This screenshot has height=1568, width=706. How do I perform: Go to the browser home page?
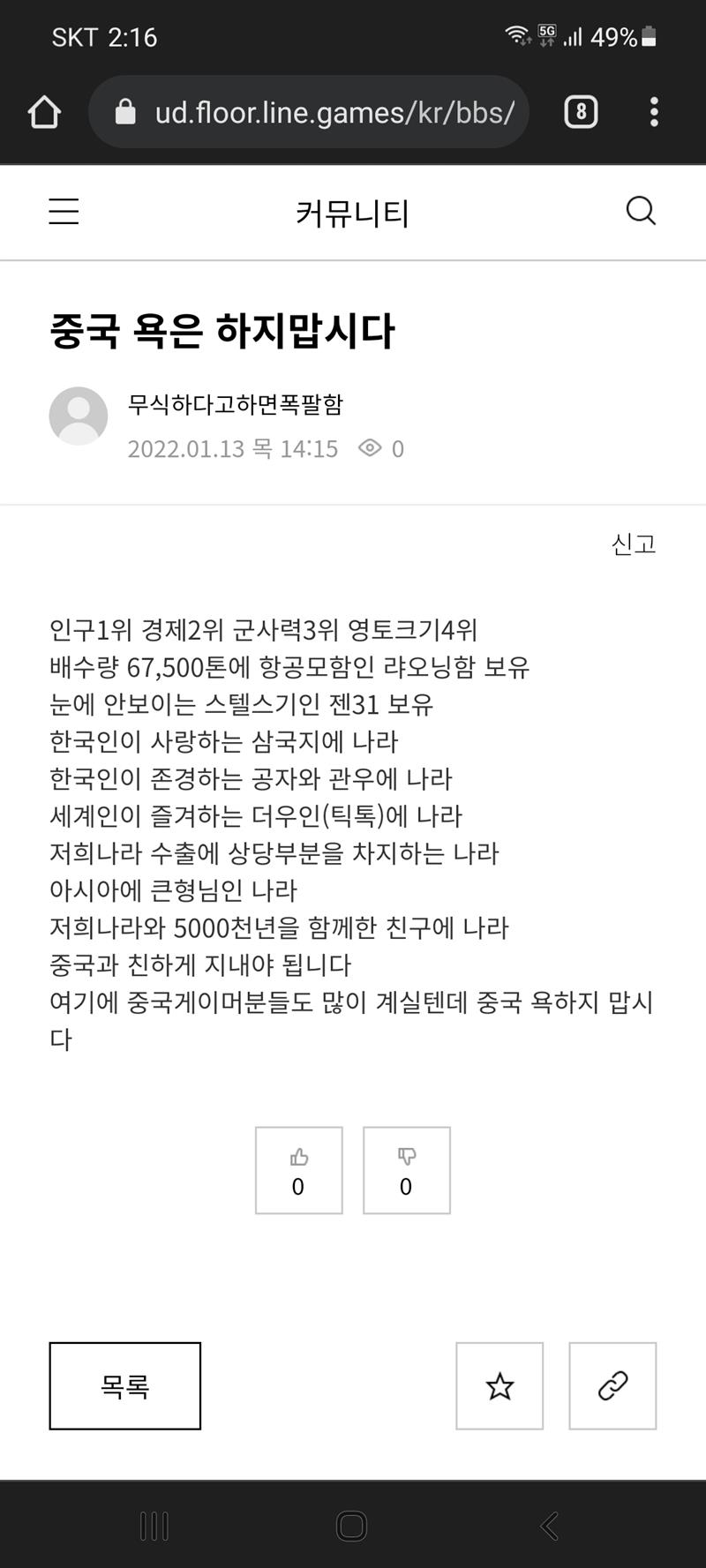pos(44,112)
